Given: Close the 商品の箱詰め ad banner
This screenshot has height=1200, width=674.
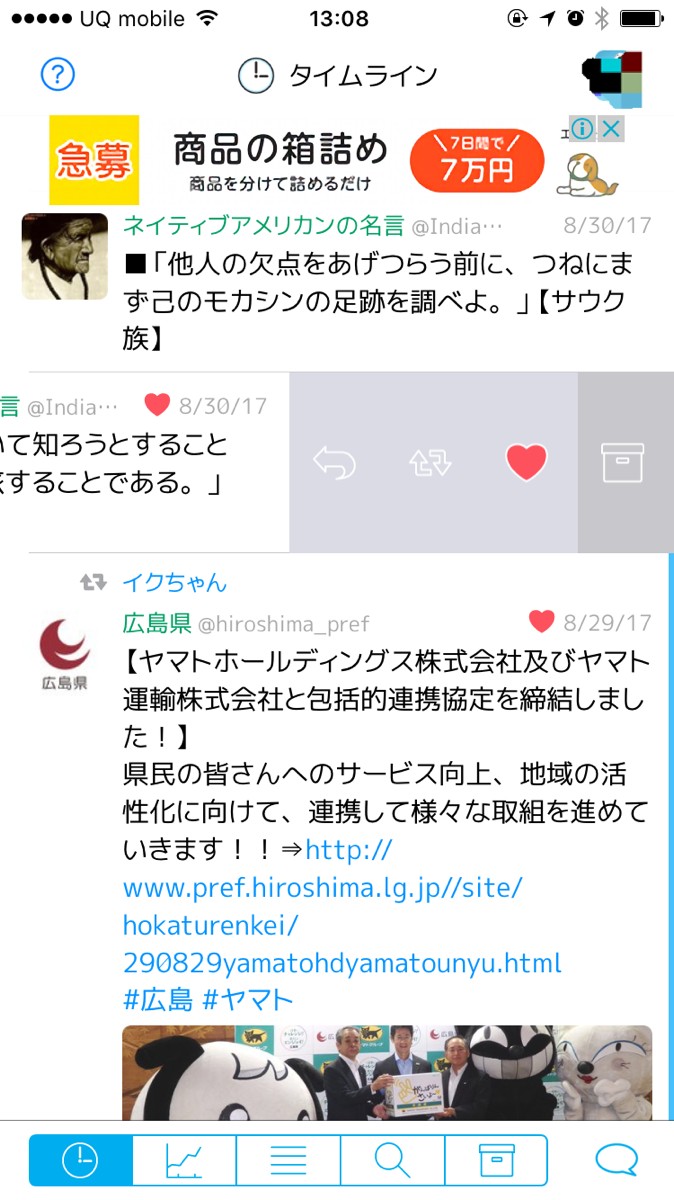Looking at the screenshot, I should pos(610,129).
